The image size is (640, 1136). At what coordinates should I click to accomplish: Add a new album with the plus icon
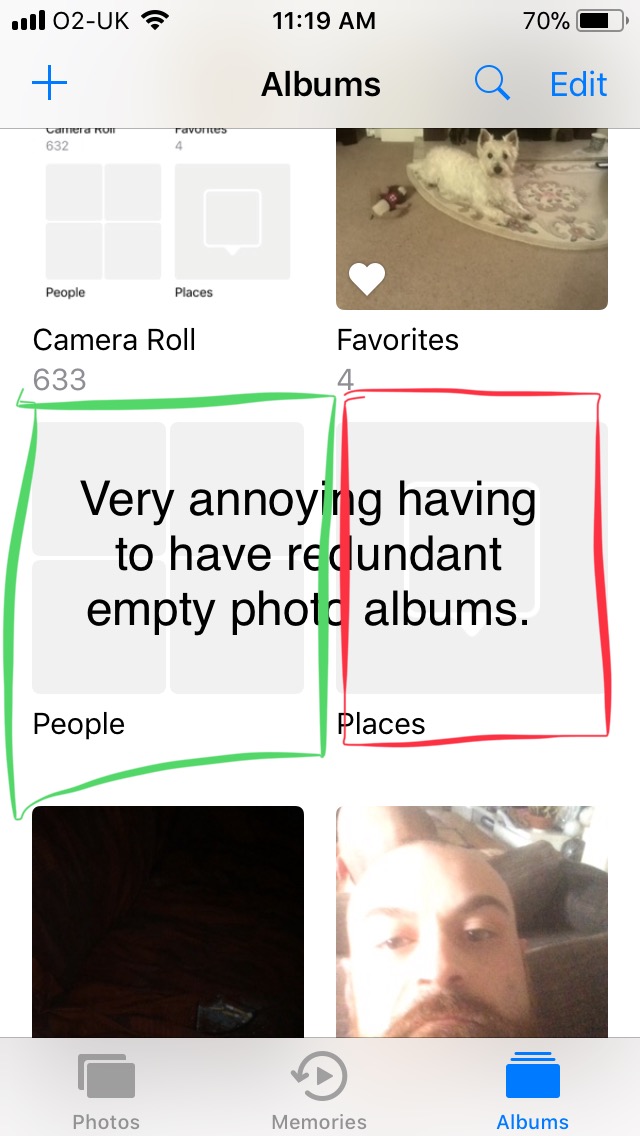coord(49,83)
